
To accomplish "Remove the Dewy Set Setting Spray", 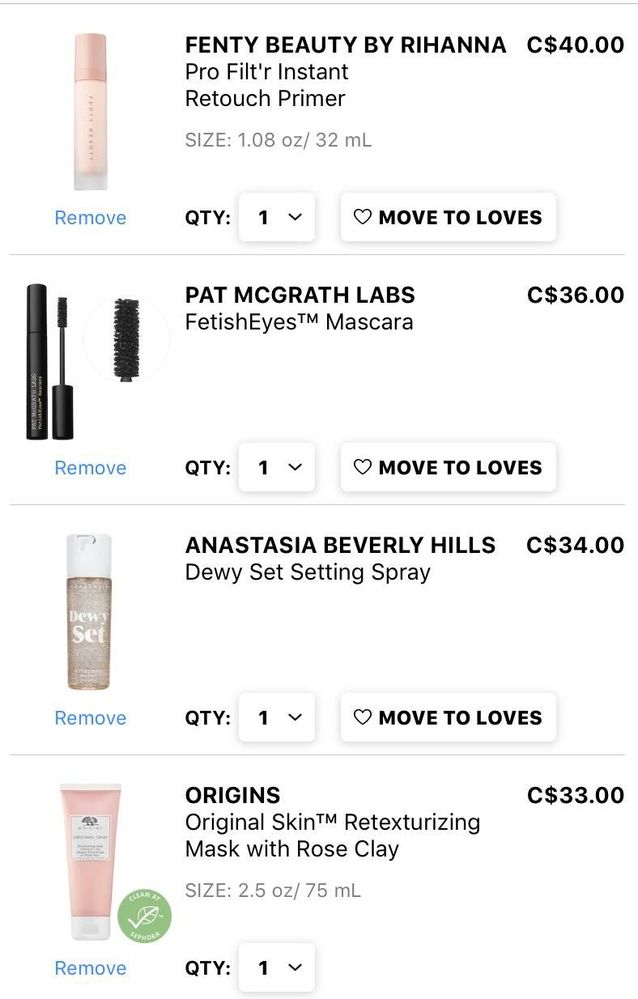I will [x=90, y=718].
